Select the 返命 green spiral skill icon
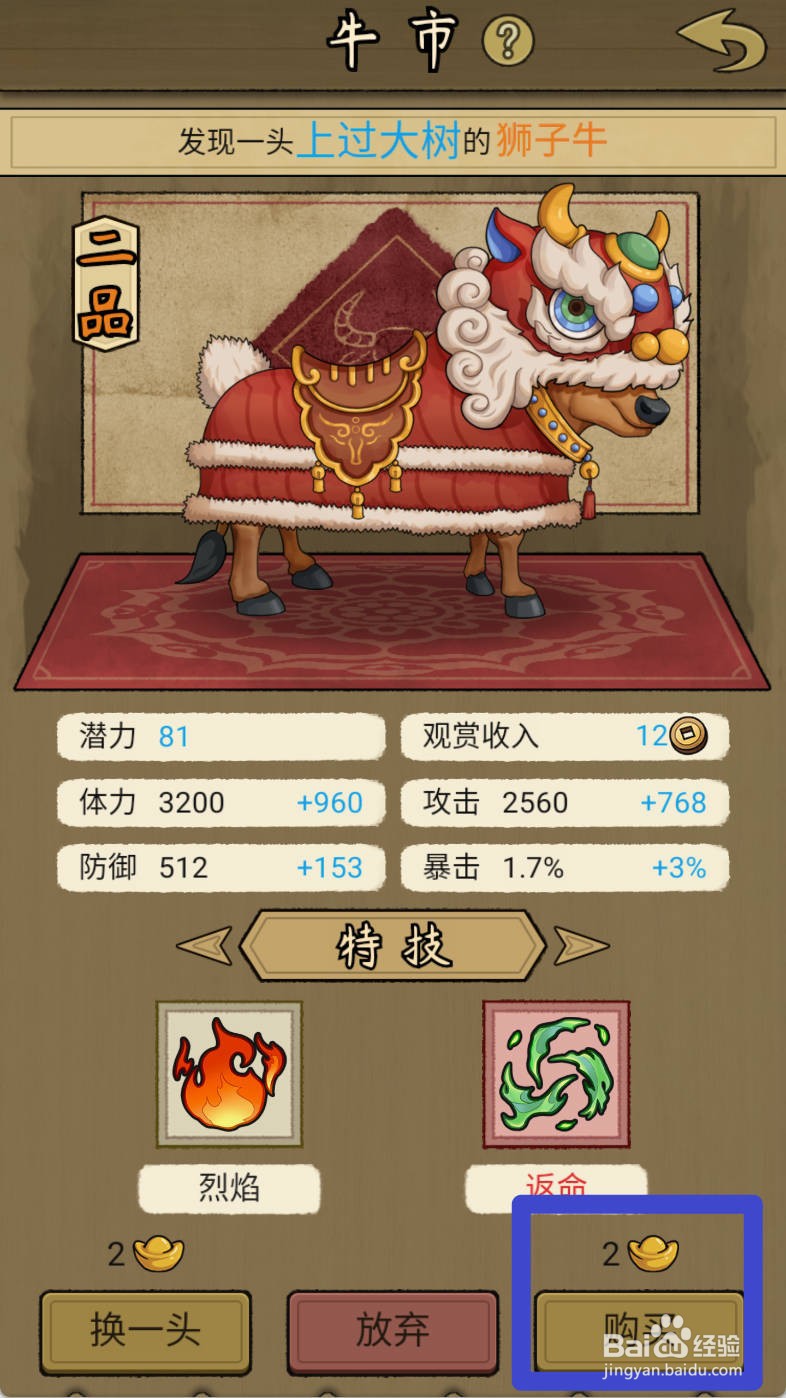This screenshot has height=1398, width=786. tap(556, 1075)
